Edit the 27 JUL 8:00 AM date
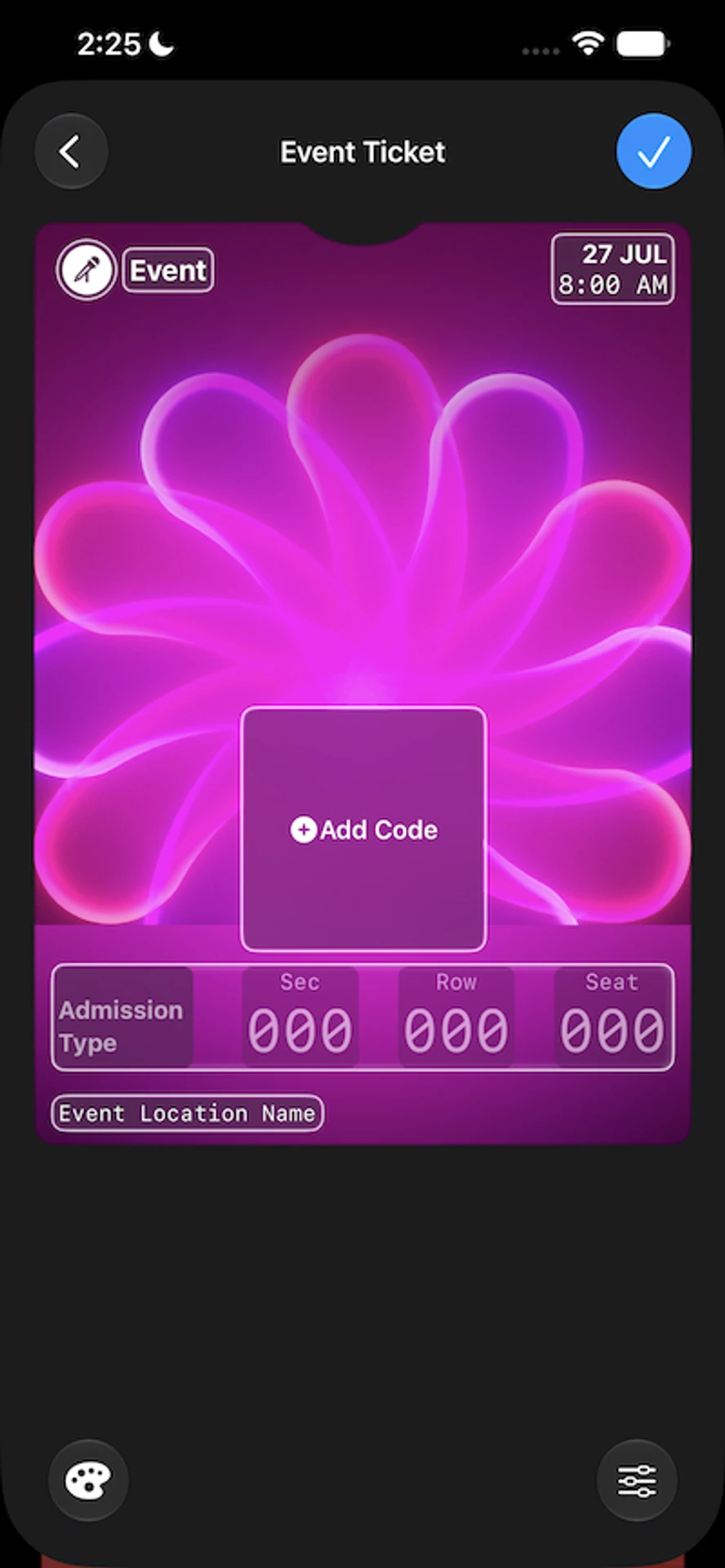This screenshot has height=1568, width=725. coord(613,269)
